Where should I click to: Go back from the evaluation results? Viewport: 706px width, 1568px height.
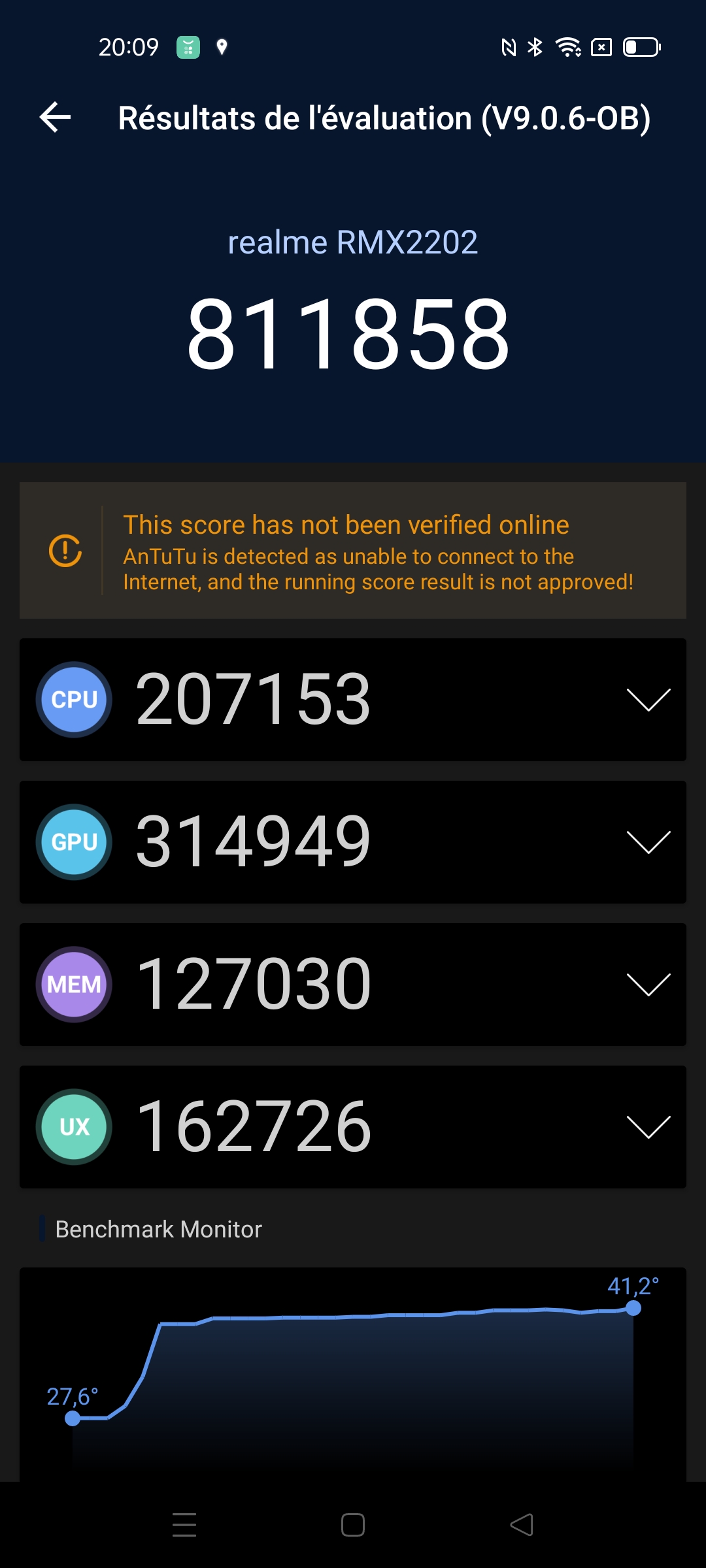pyautogui.click(x=55, y=118)
